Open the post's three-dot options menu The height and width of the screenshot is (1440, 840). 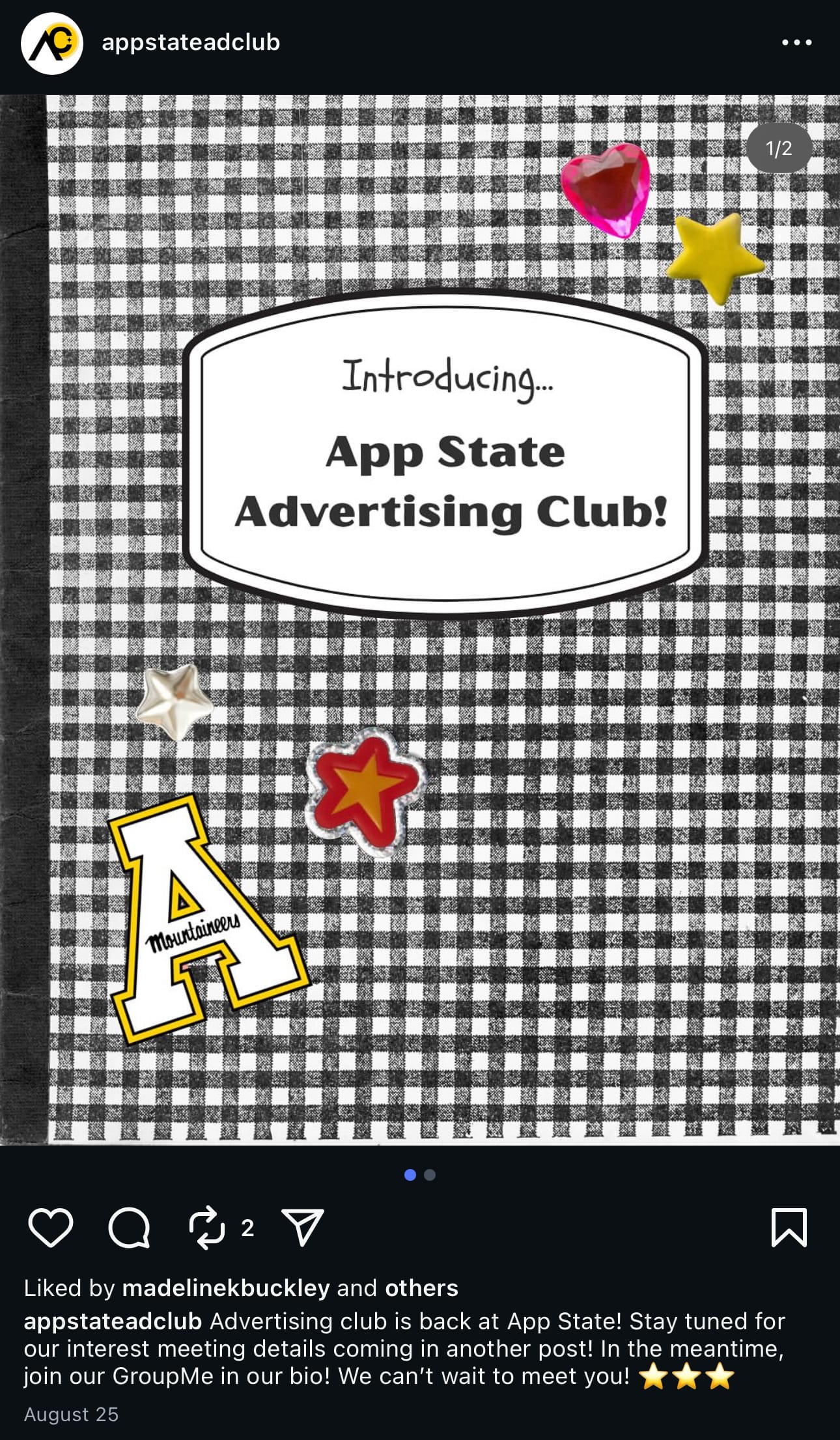(x=796, y=42)
